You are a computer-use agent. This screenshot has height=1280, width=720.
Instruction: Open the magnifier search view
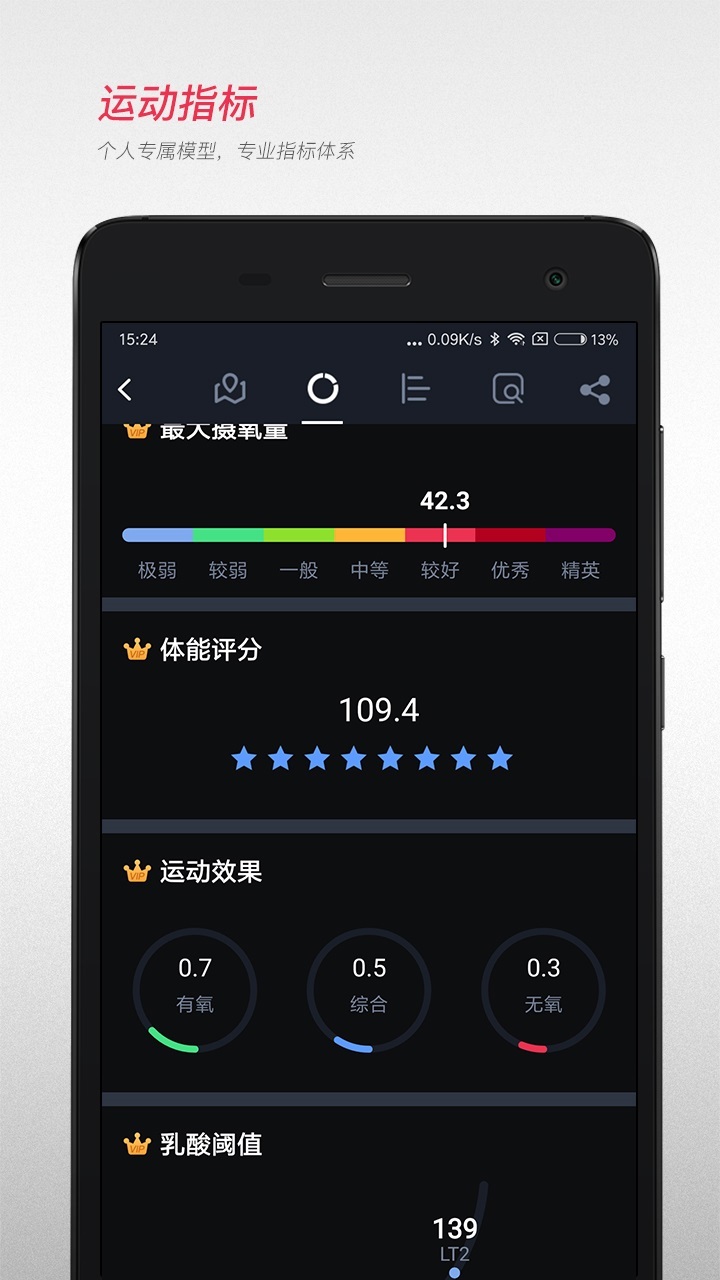[x=507, y=388]
